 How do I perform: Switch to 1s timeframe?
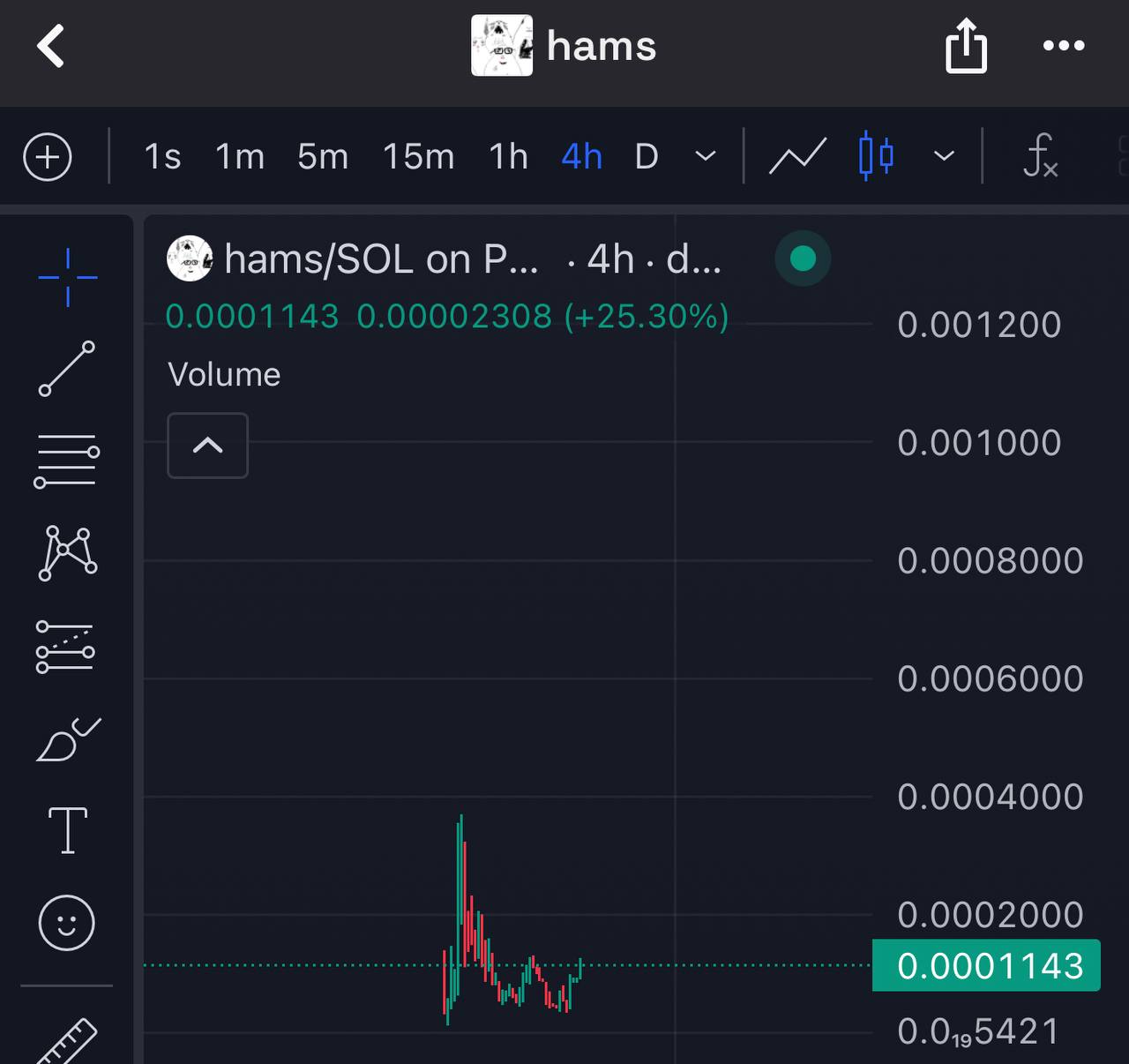pyautogui.click(x=162, y=157)
